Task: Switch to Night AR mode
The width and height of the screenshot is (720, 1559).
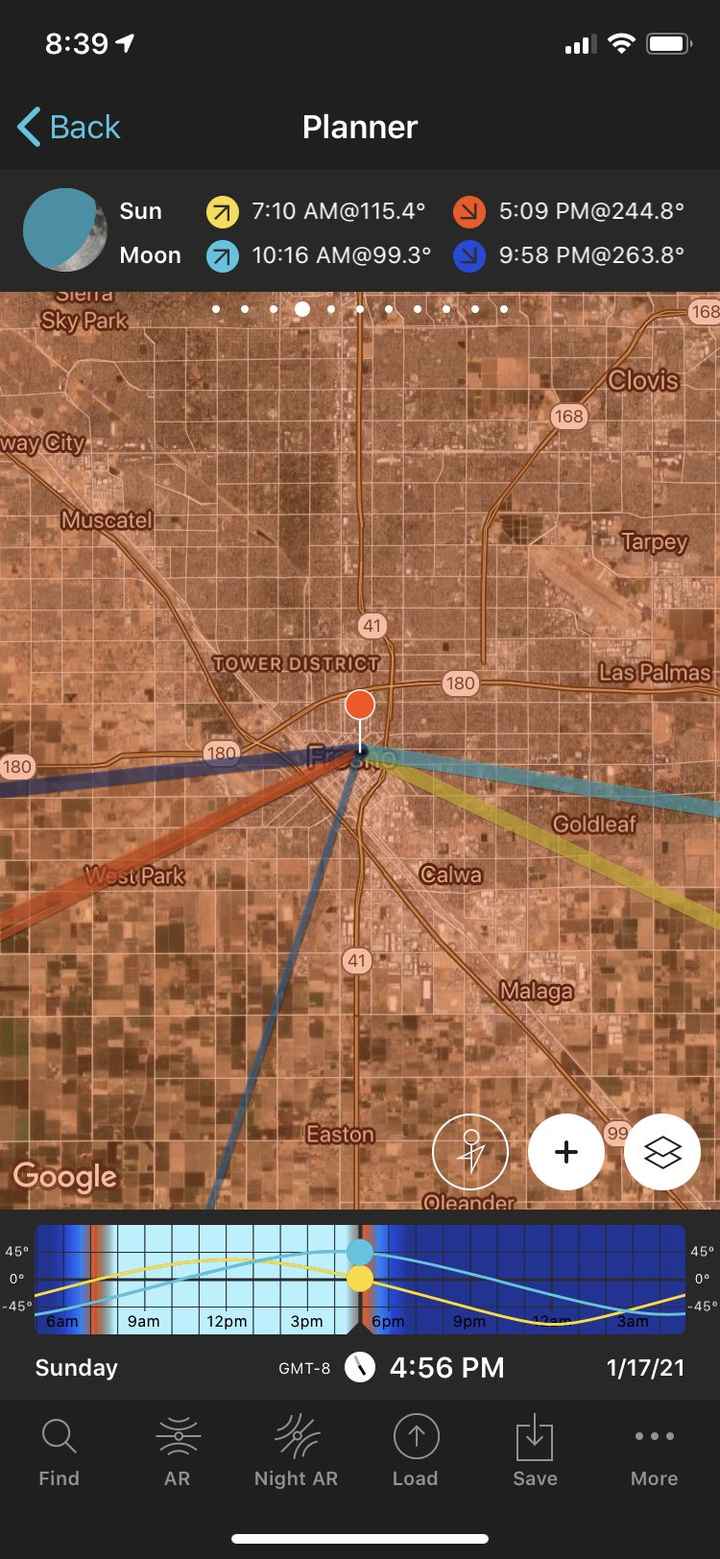Action: [296, 1452]
